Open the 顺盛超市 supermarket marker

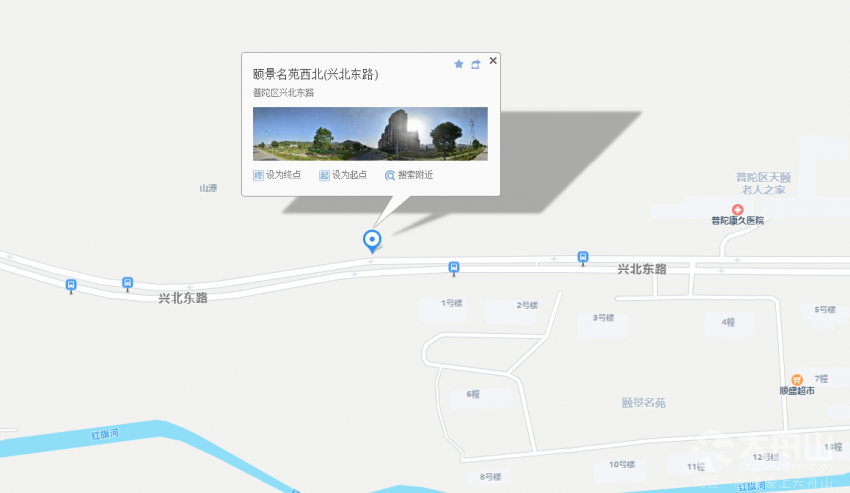(797, 379)
